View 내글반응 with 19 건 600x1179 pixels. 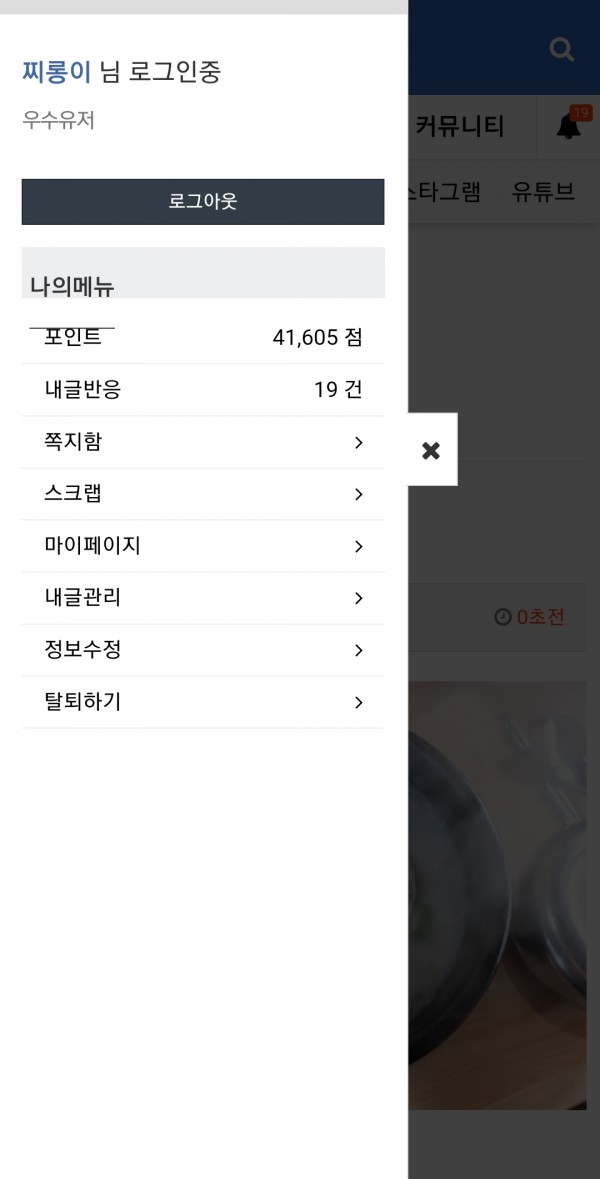[x=203, y=390]
